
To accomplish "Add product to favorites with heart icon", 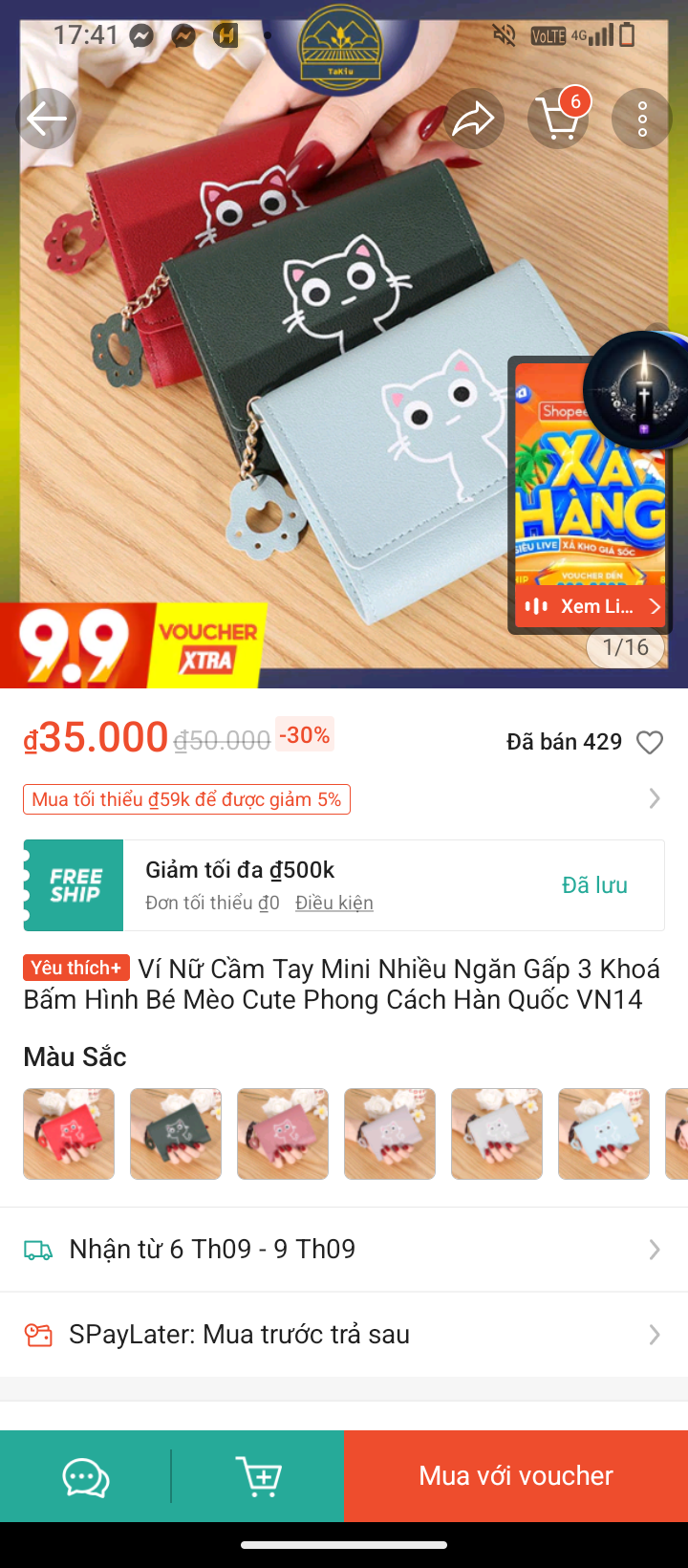I will click(x=650, y=743).
